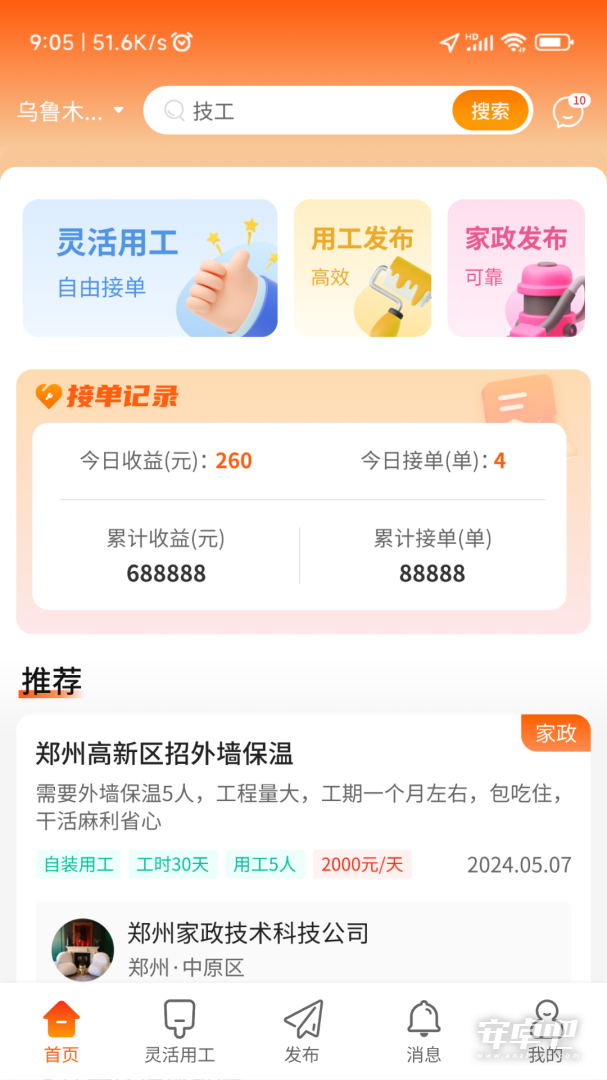
Task: Tap the orange 搜索 button
Action: (490, 110)
